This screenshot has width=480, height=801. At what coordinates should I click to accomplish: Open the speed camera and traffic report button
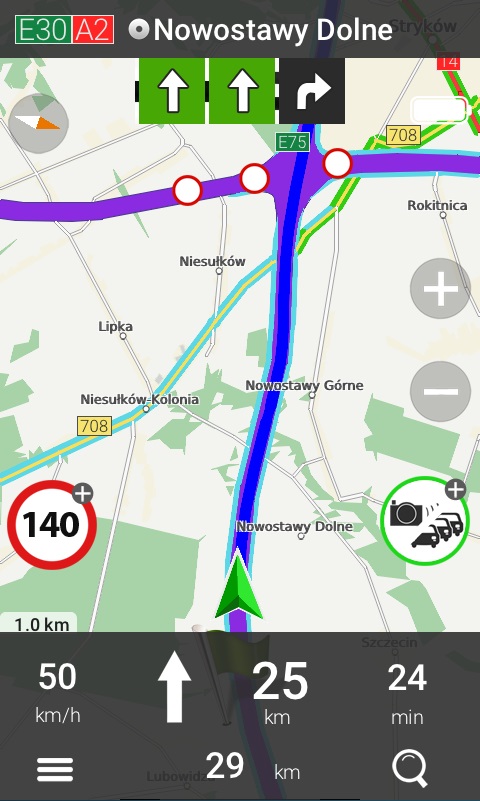point(425,521)
